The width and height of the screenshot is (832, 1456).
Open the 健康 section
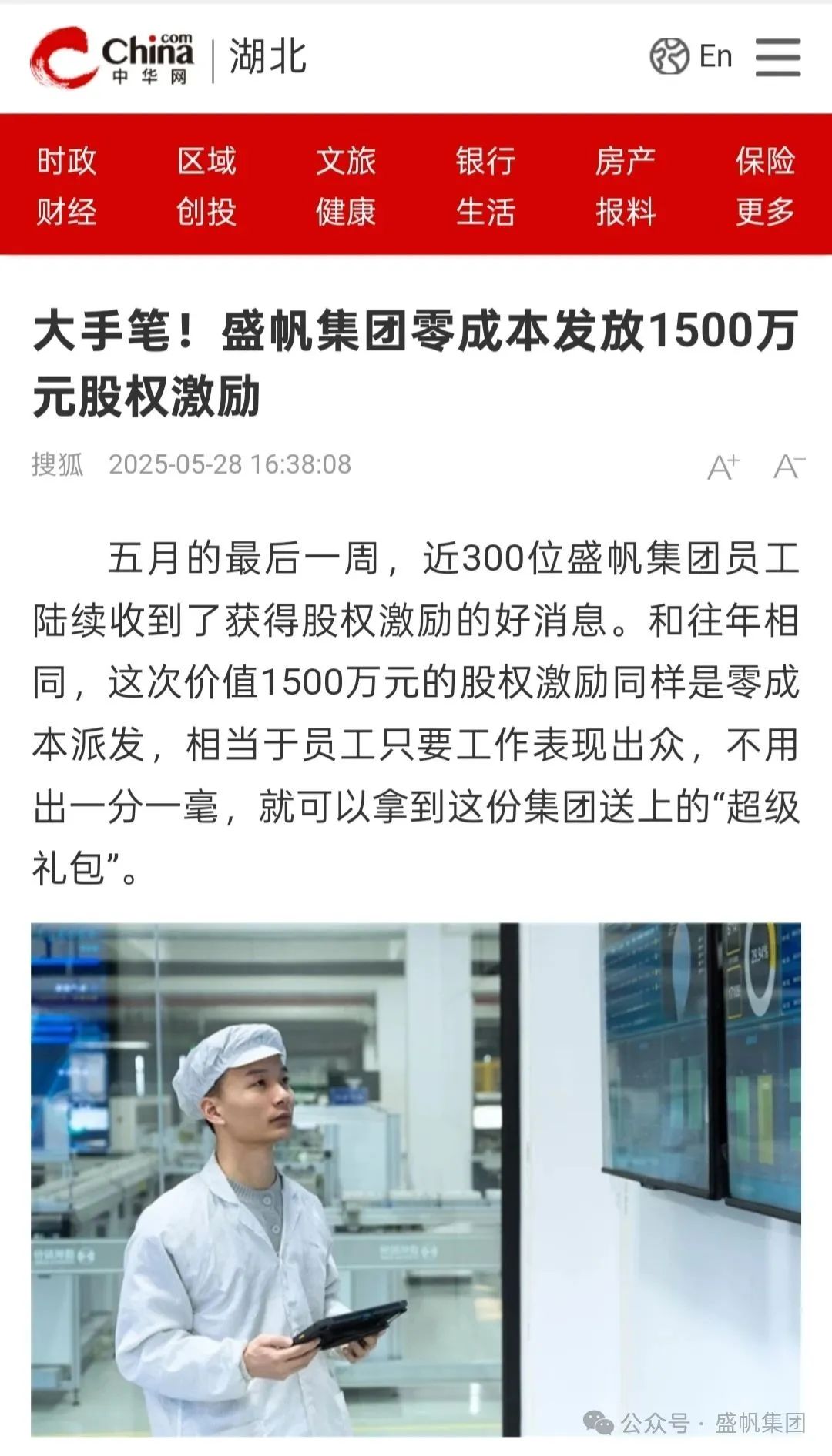[x=346, y=212]
